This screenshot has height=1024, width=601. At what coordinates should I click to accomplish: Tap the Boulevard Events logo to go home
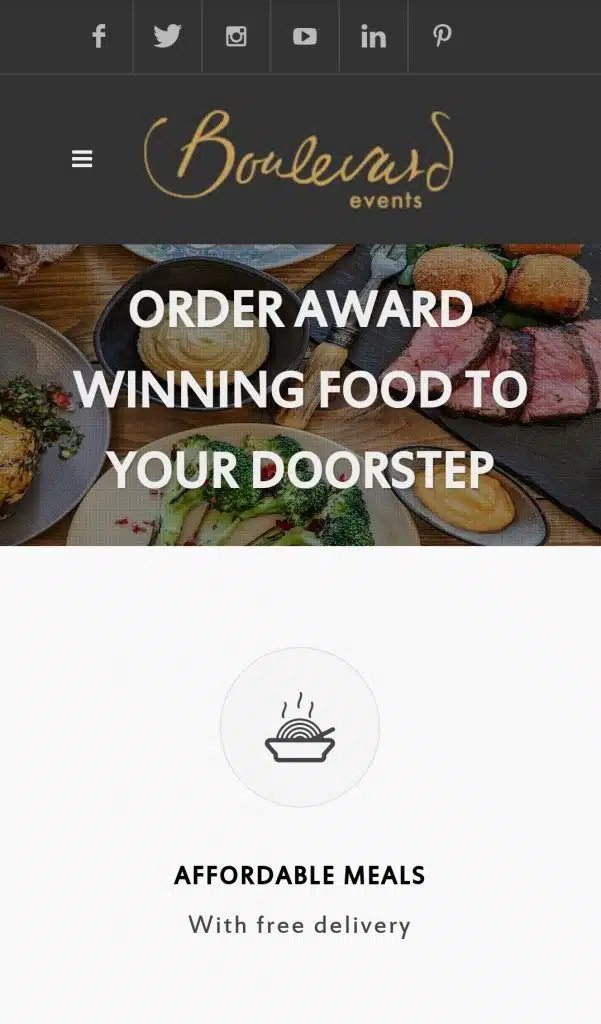click(299, 158)
